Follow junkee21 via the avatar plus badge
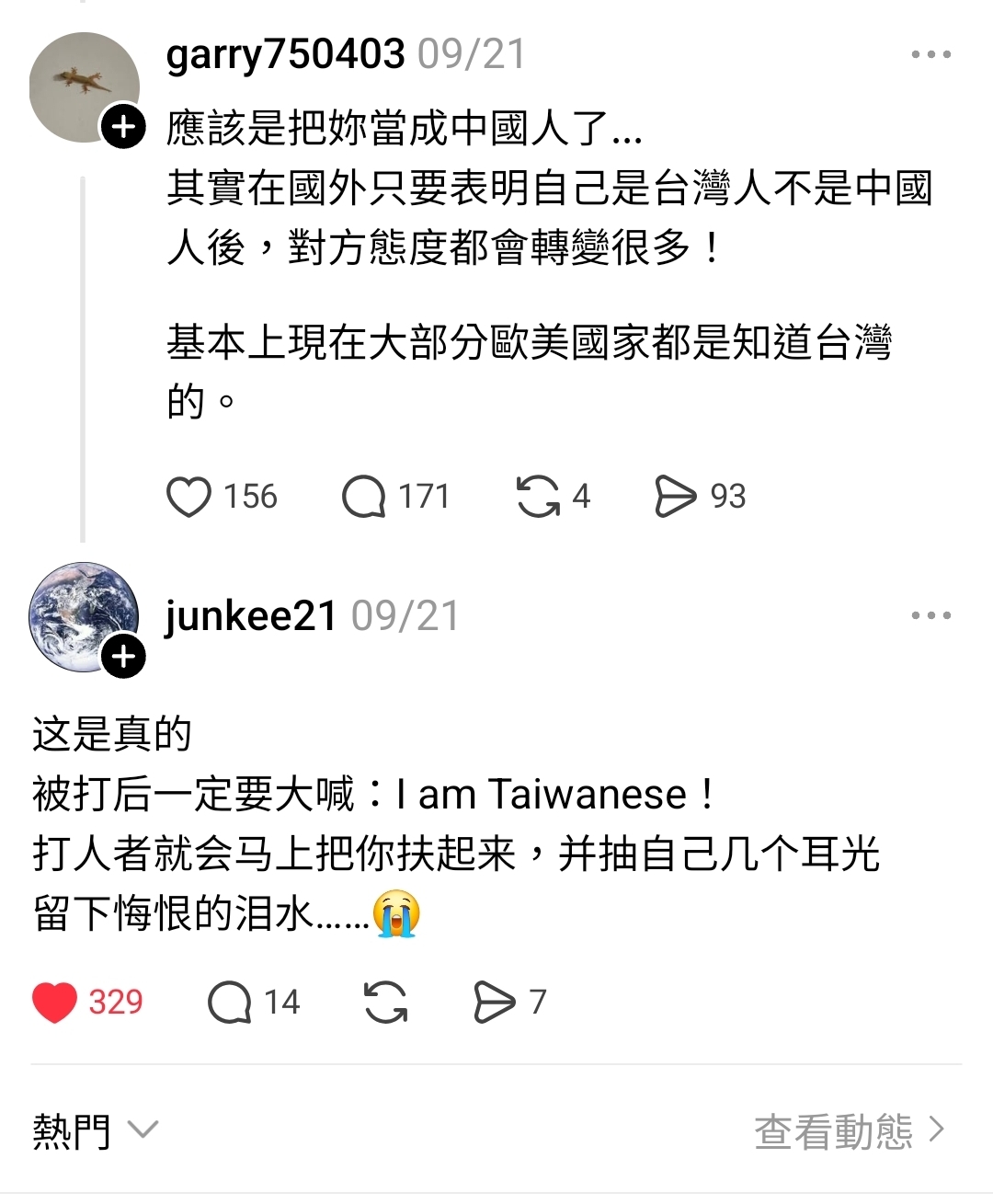 [x=123, y=657]
